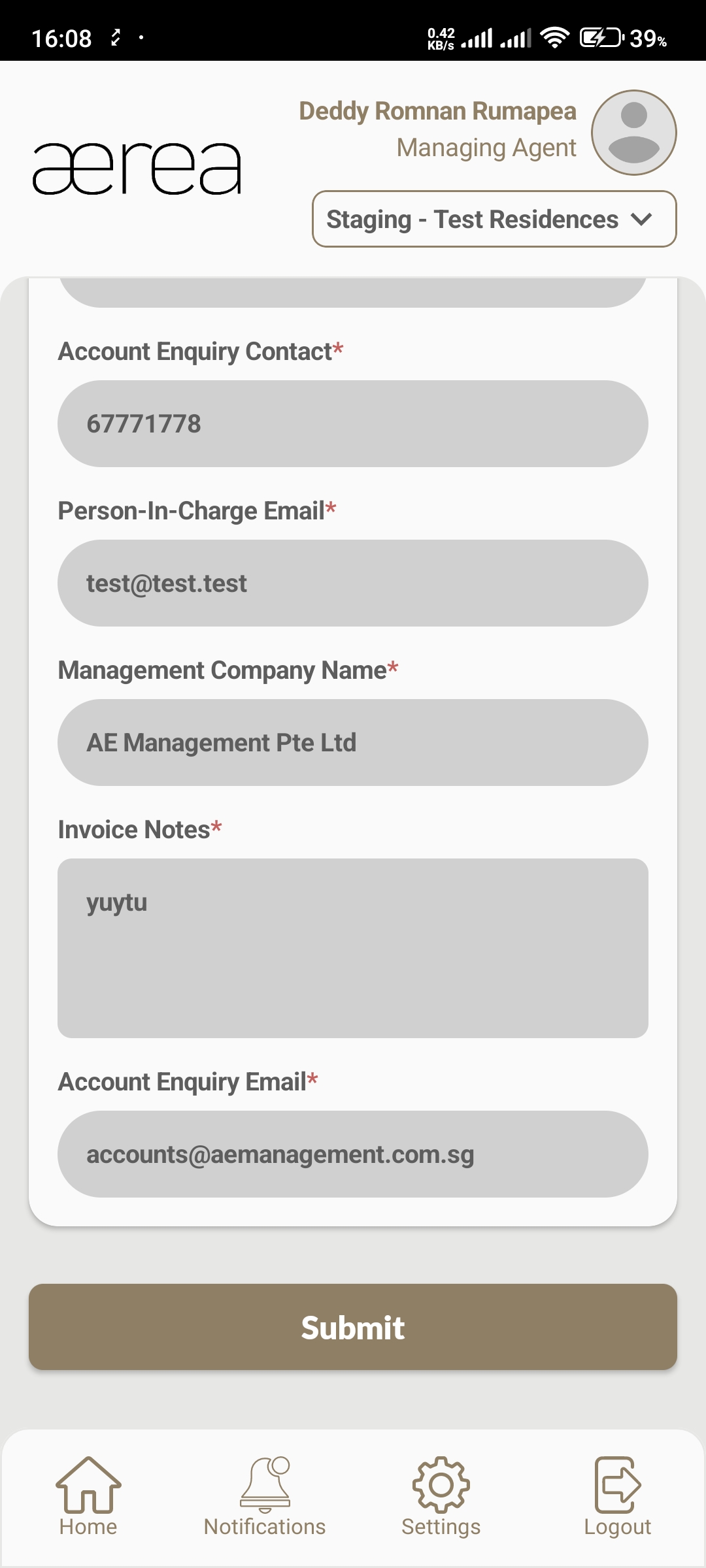Expand the Staging - Test Residences dropdown
Screen dimensions: 706x1568
[494, 220]
